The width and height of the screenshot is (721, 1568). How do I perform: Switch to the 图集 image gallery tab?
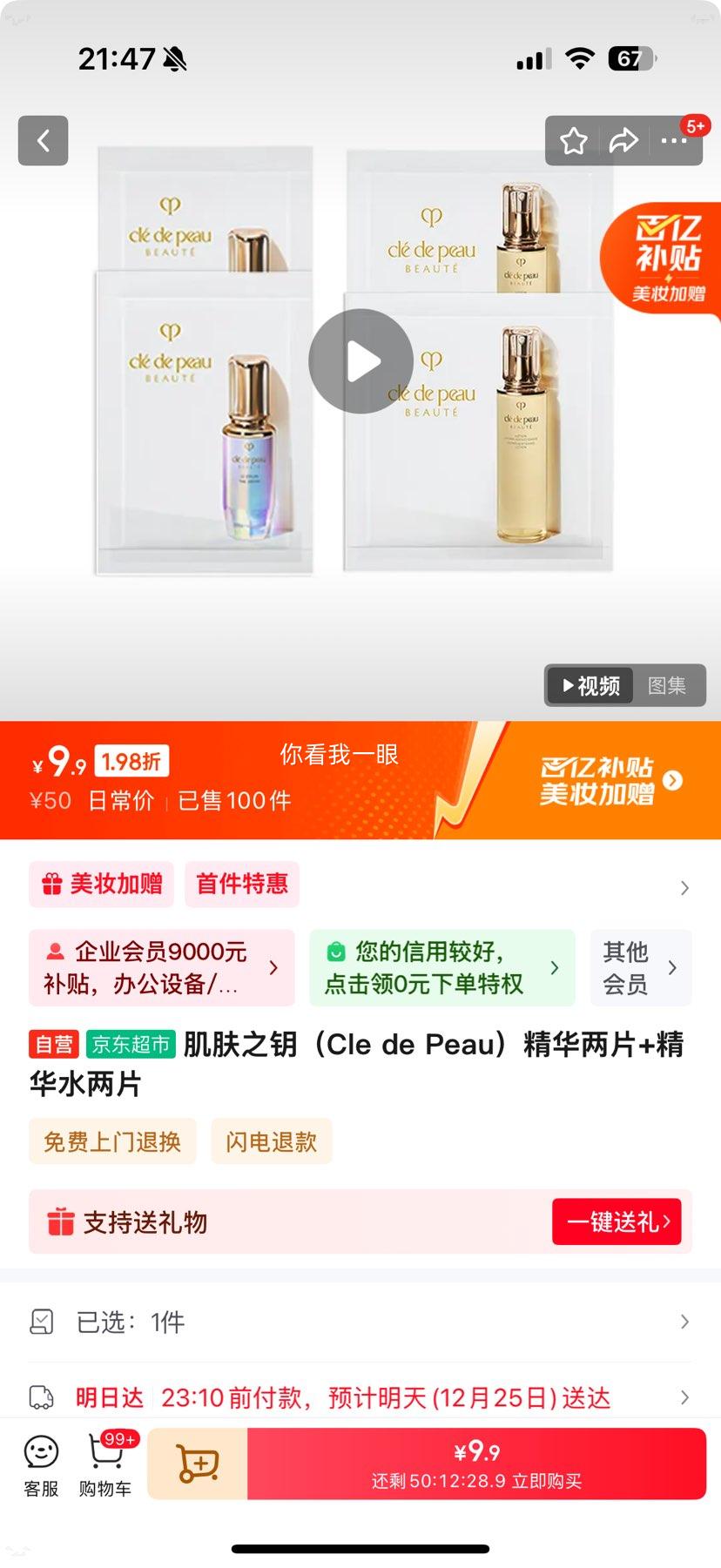point(668,685)
